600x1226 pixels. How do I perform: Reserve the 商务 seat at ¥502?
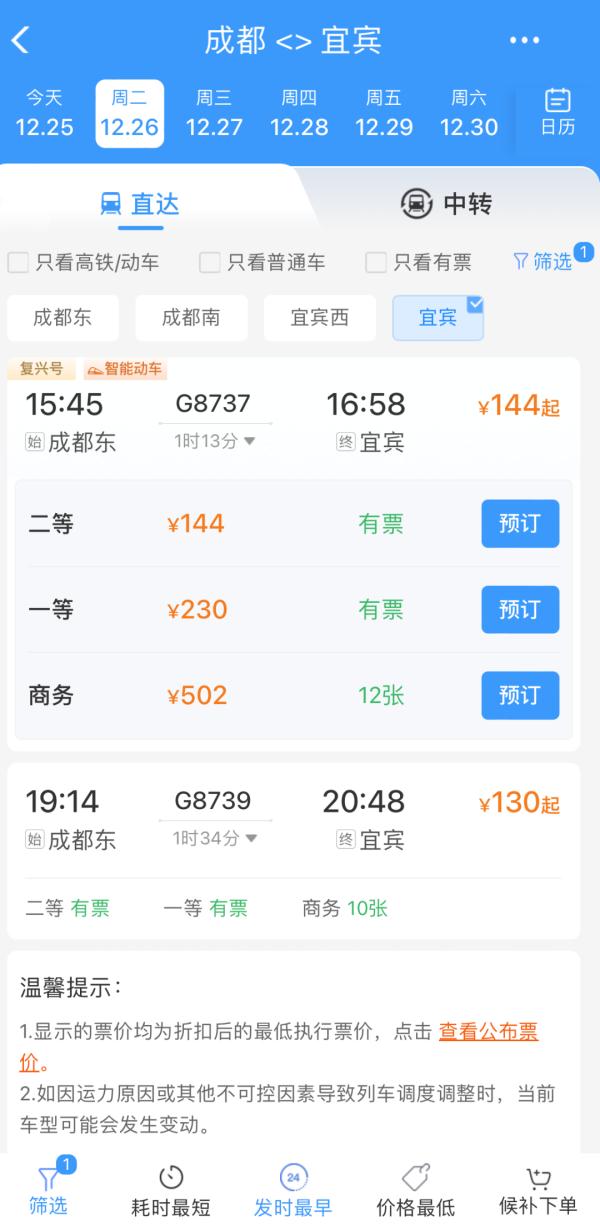520,696
